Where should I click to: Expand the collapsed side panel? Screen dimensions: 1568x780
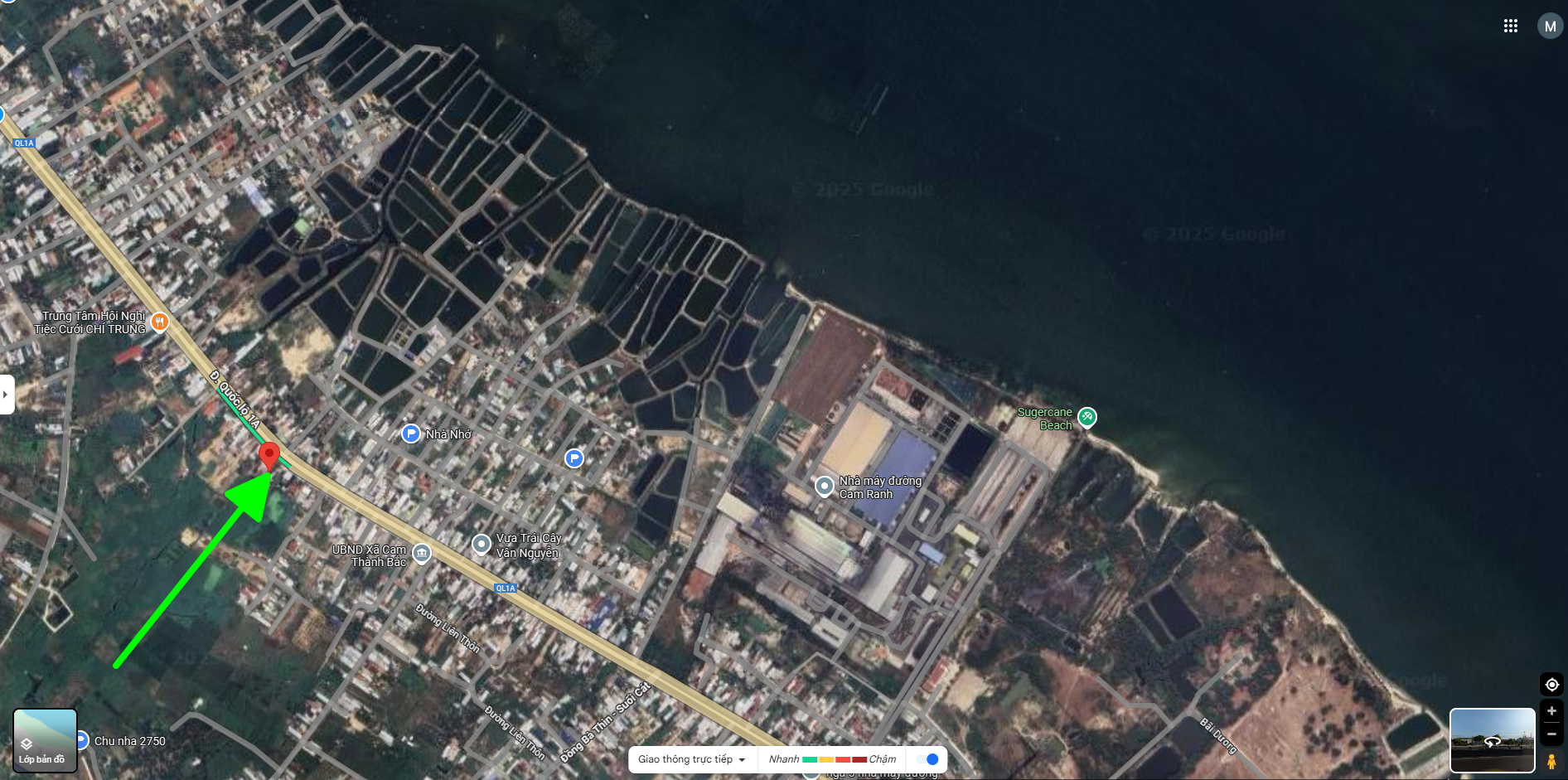[7, 394]
